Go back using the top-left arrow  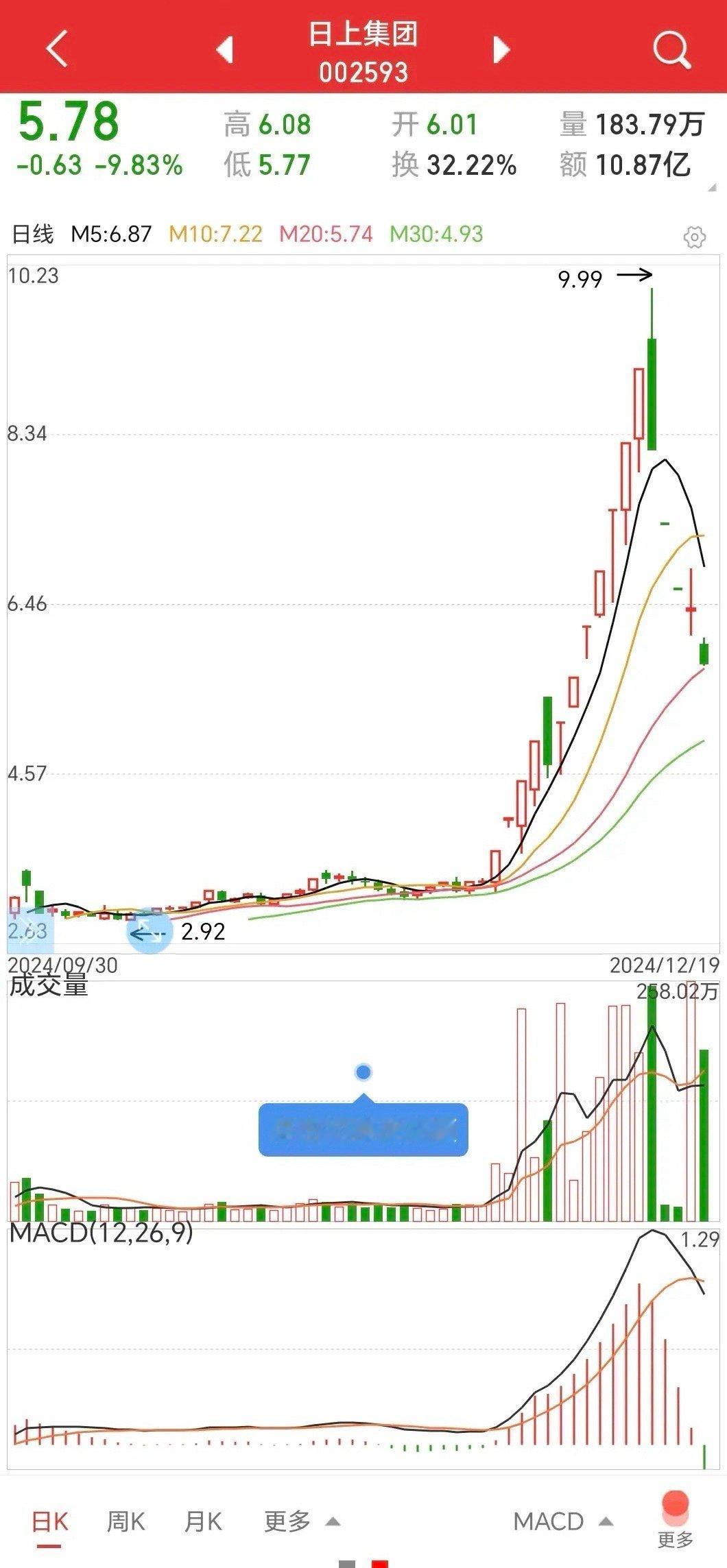(57, 49)
